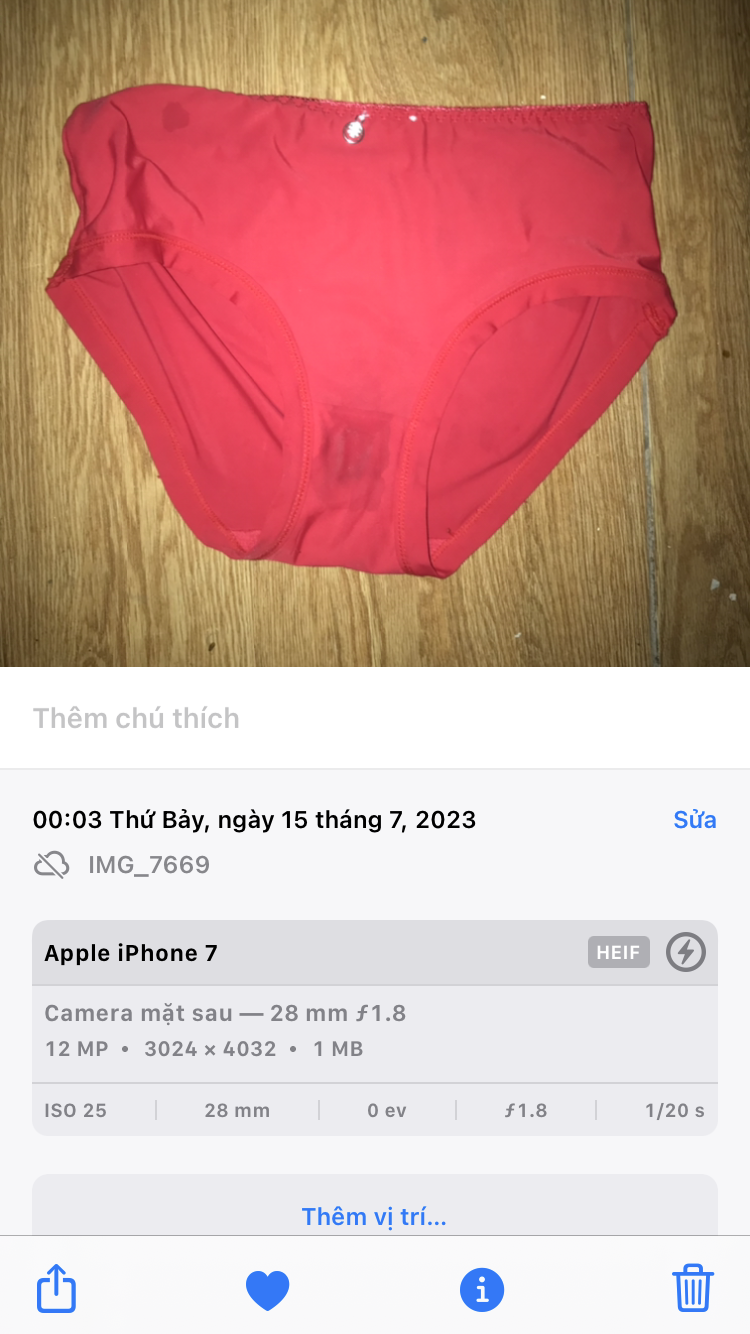The image size is (750, 1334).
Task: Tap Thêm chú thích caption field
Action: [x=137, y=718]
